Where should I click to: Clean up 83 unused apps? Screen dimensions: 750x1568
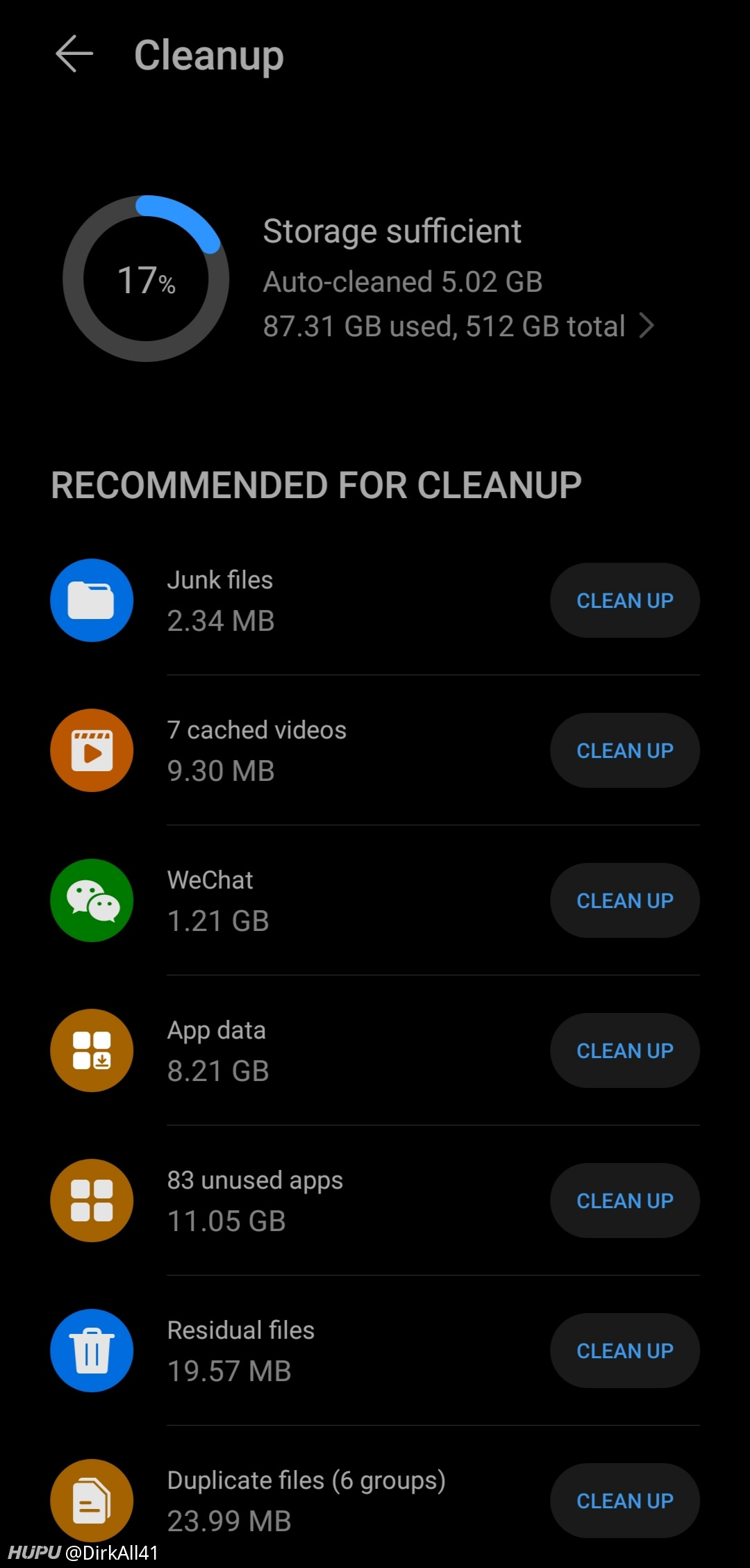coord(625,1200)
